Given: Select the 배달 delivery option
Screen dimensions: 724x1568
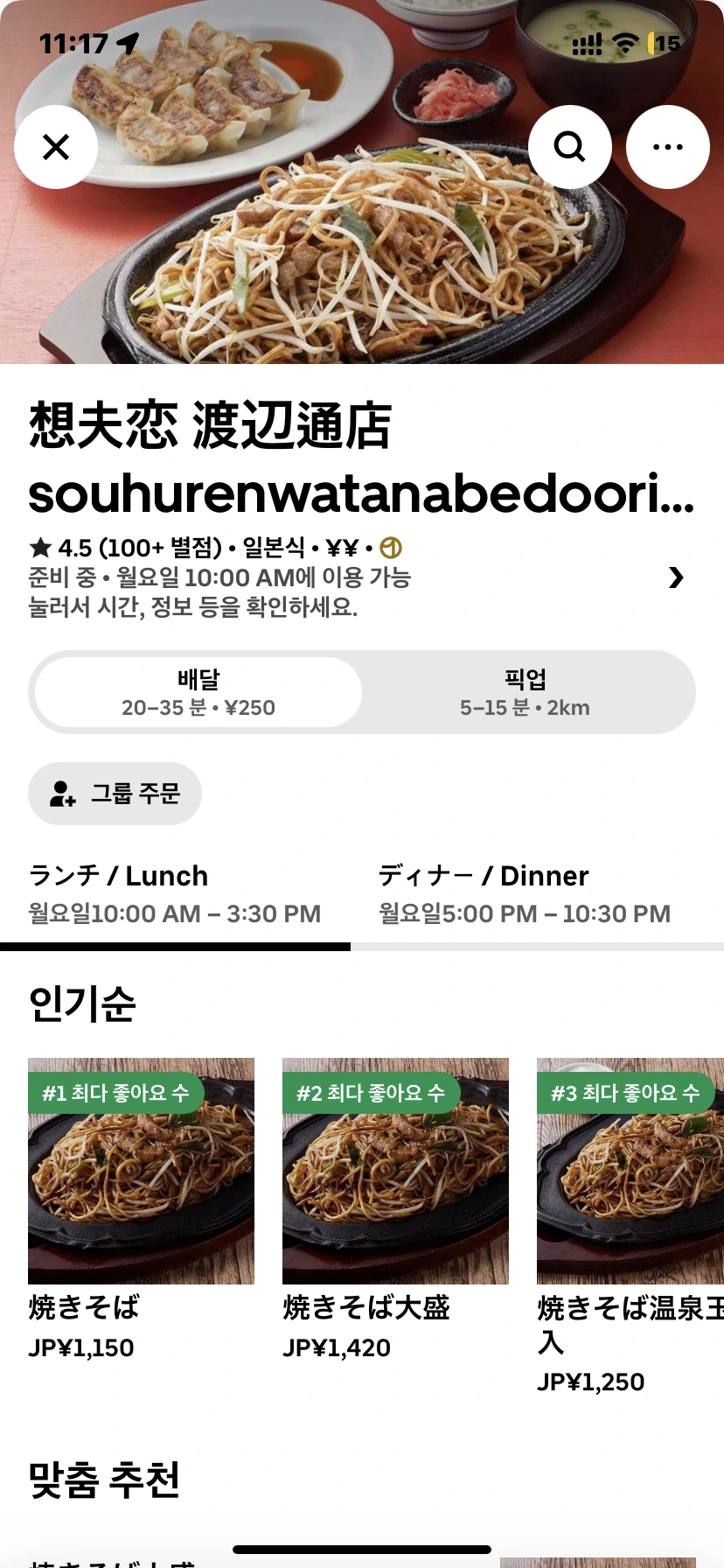Looking at the screenshot, I should point(198,692).
